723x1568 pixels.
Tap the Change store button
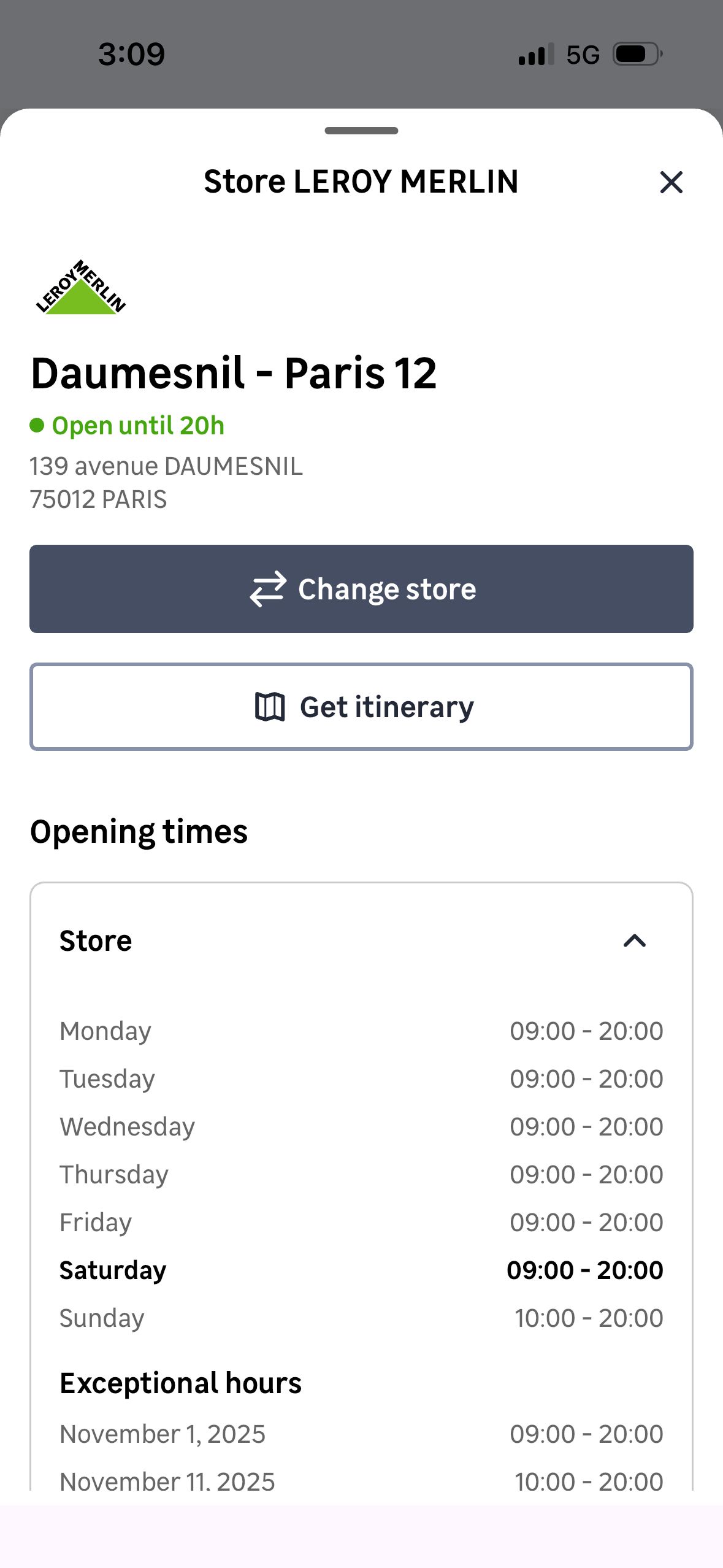[361, 589]
